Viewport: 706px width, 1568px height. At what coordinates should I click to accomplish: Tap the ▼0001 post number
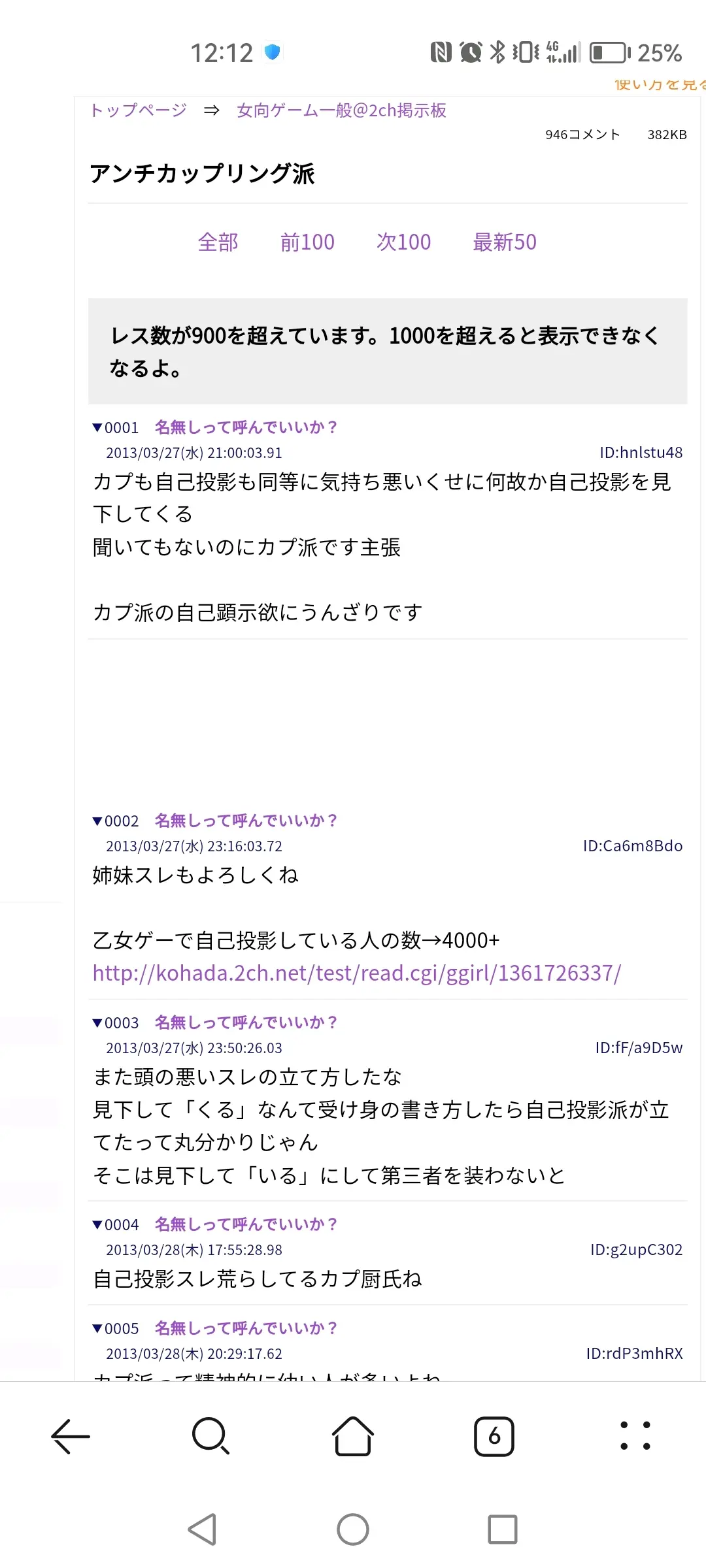point(116,428)
